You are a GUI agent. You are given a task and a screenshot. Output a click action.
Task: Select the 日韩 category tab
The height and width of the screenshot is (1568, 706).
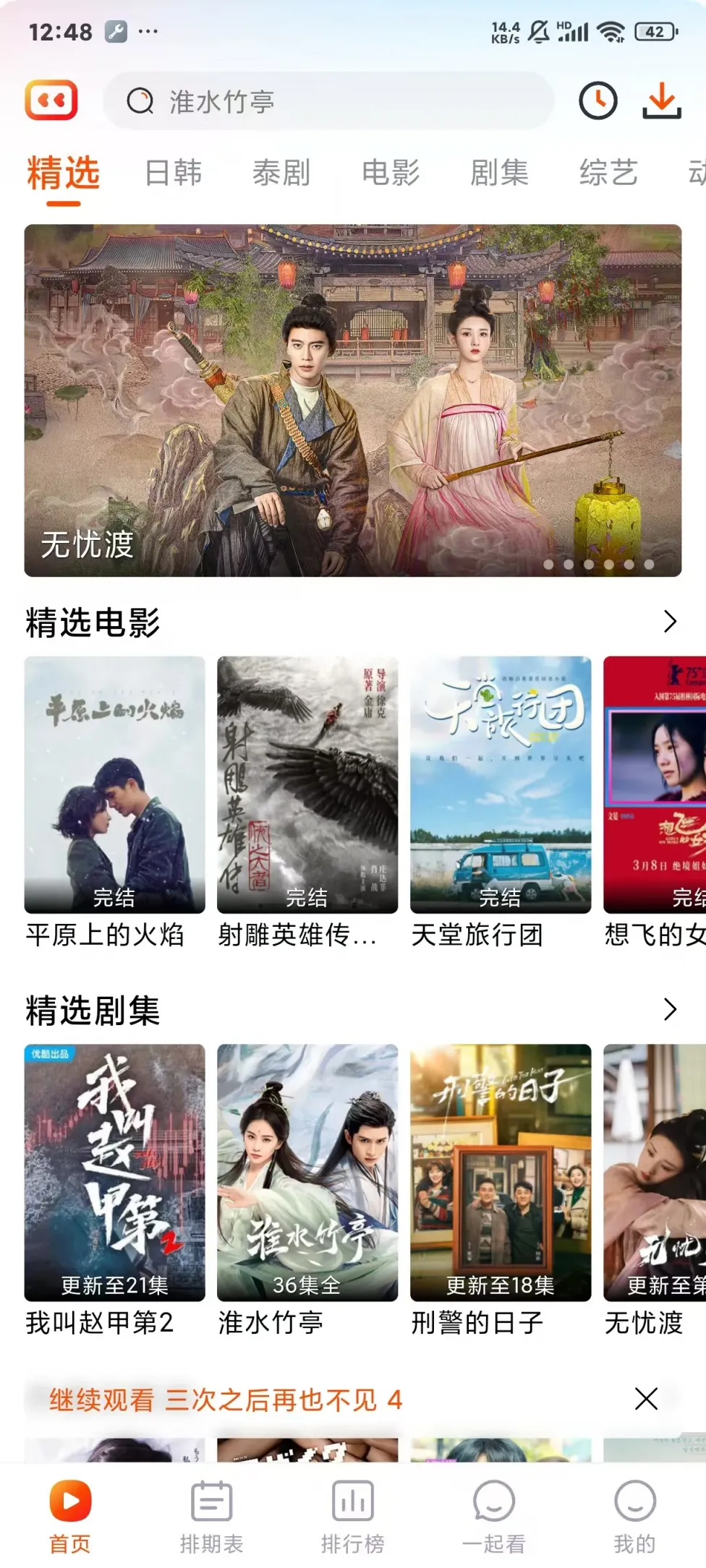(x=171, y=172)
